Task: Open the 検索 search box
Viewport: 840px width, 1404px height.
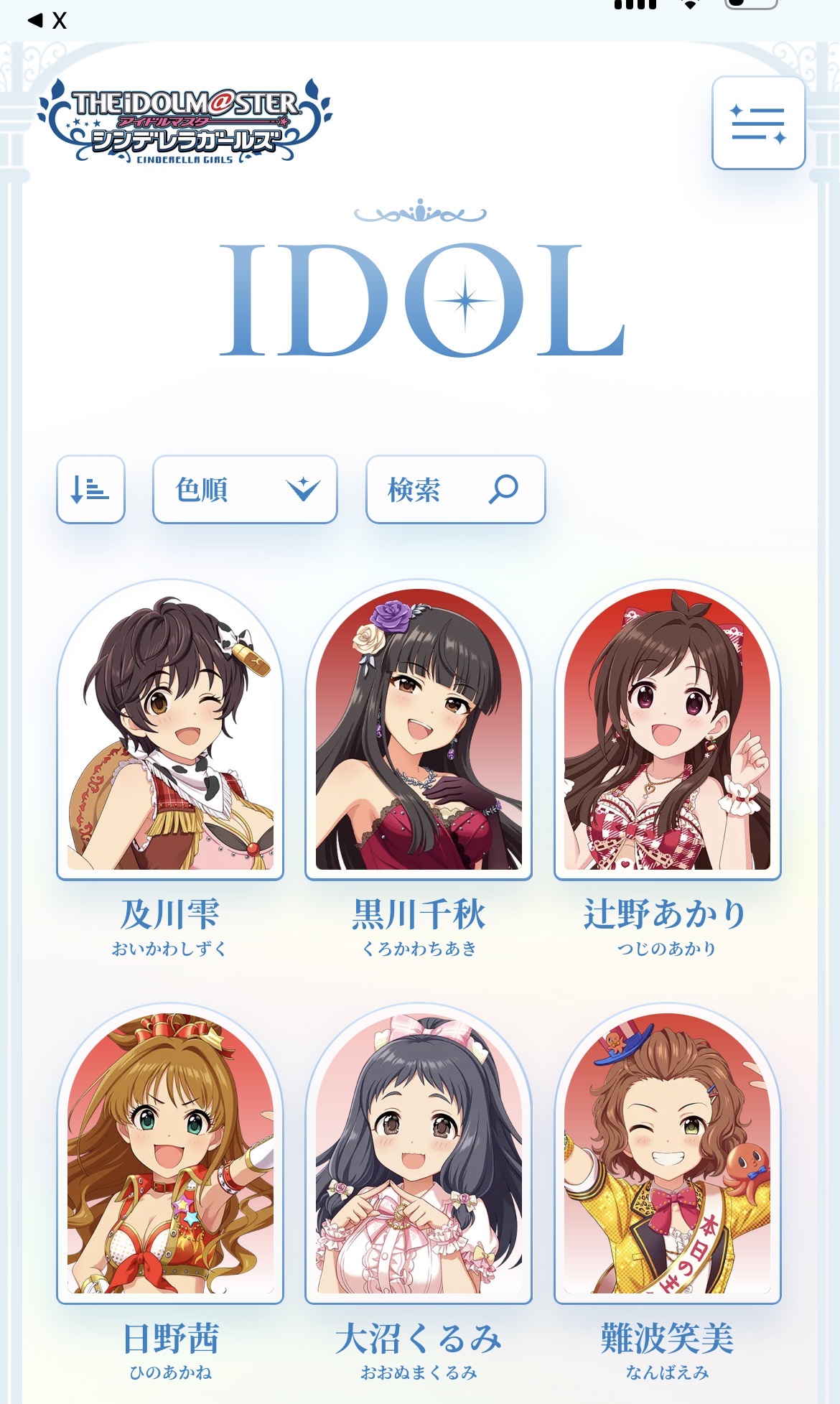Action: [x=455, y=489]
